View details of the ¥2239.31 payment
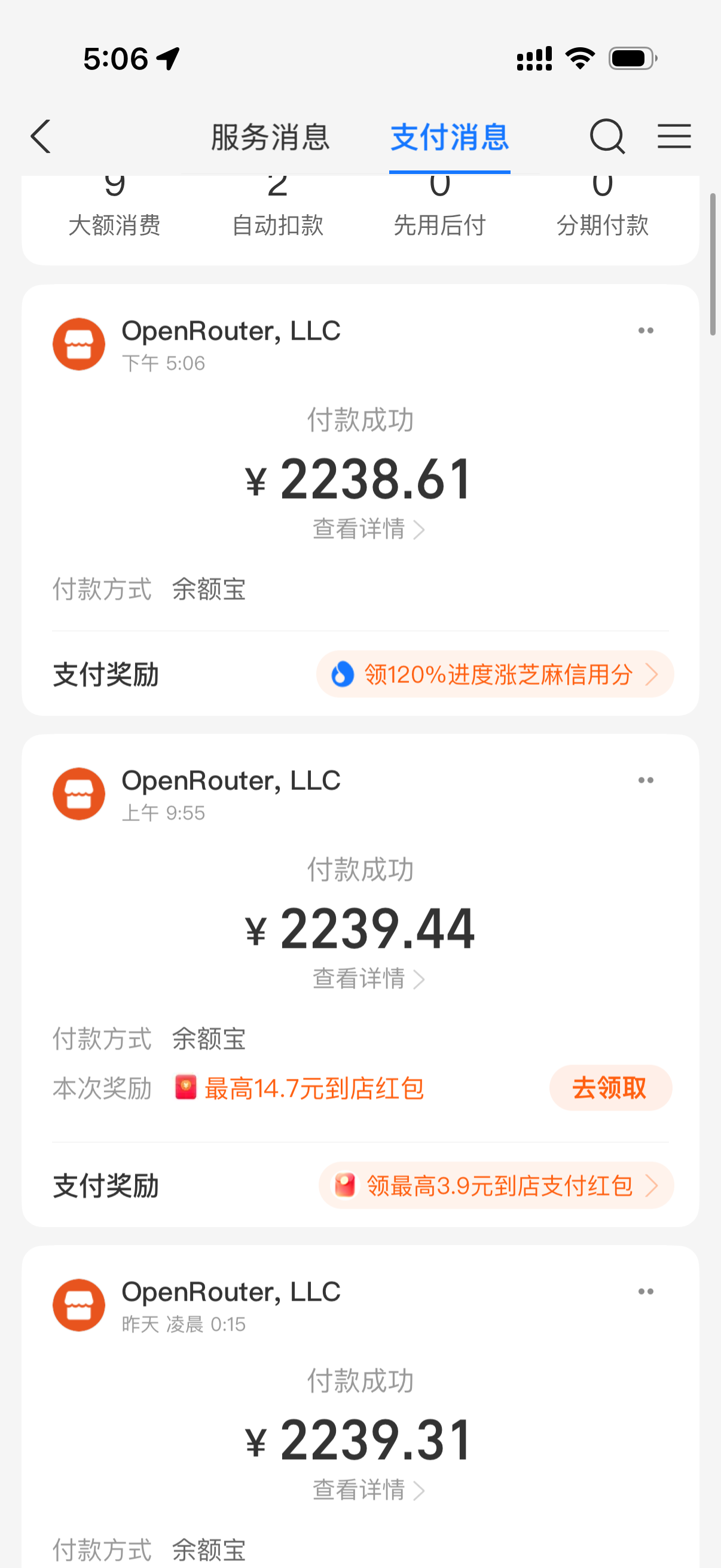 point(368,1490)
